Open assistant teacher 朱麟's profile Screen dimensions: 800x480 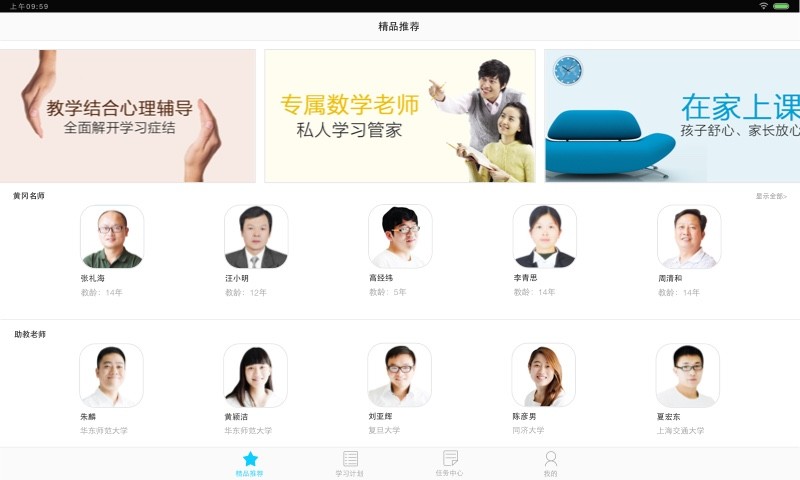click(x=111, y=376)
